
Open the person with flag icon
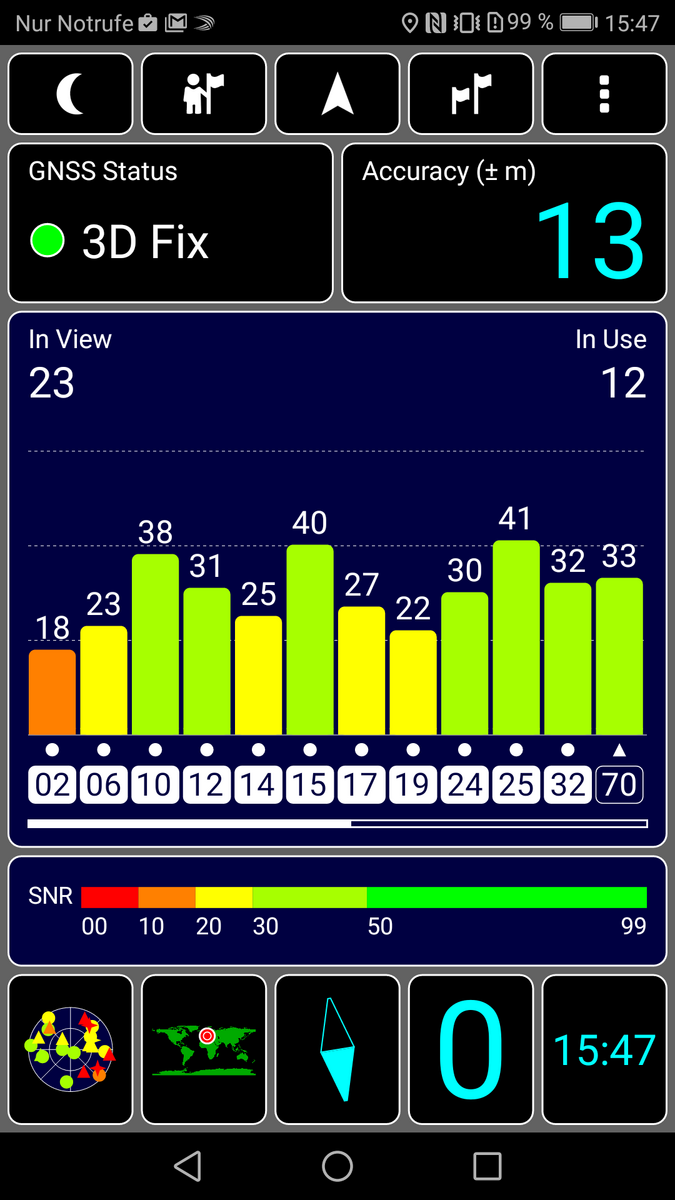coord(204,94)
